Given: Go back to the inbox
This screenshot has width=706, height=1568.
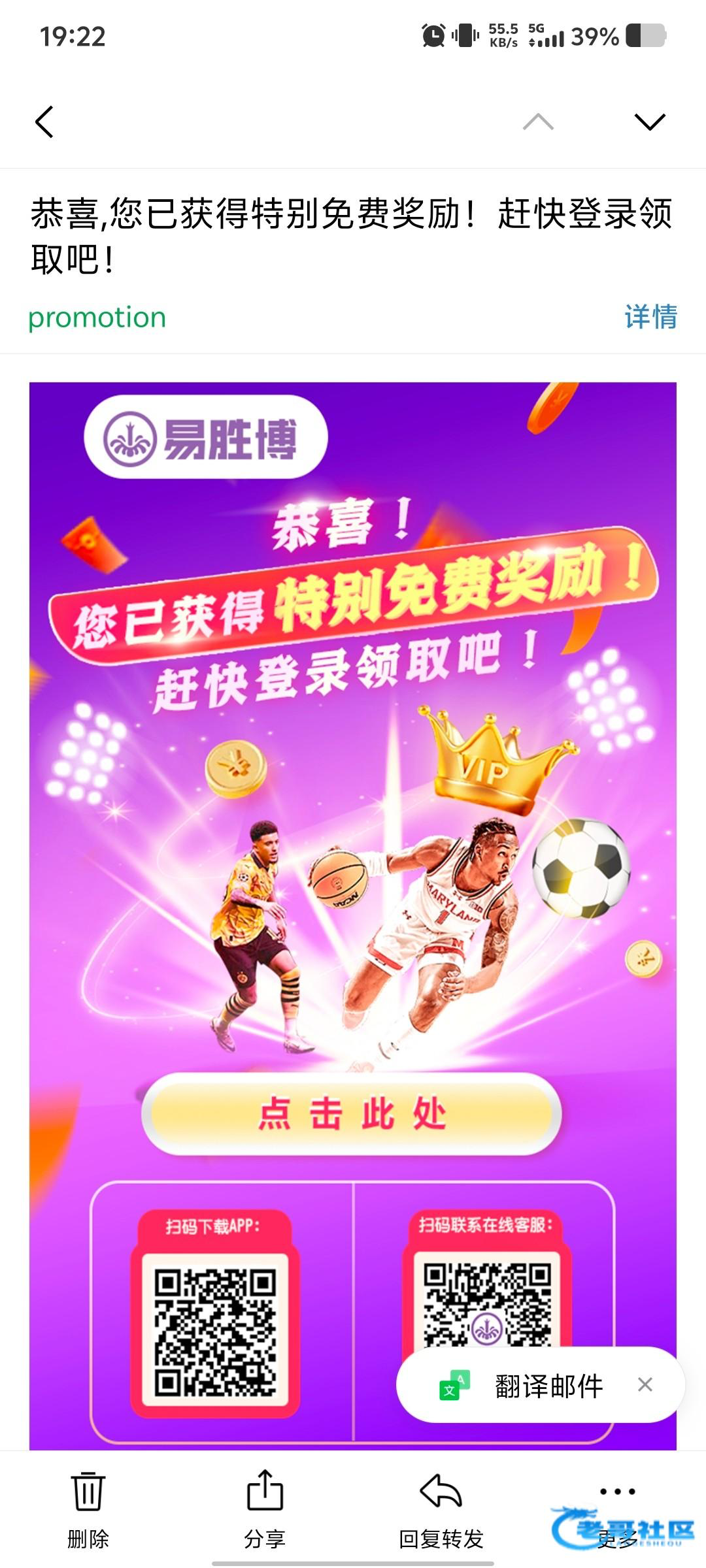Looking at the screenshot, I should 44,122.
